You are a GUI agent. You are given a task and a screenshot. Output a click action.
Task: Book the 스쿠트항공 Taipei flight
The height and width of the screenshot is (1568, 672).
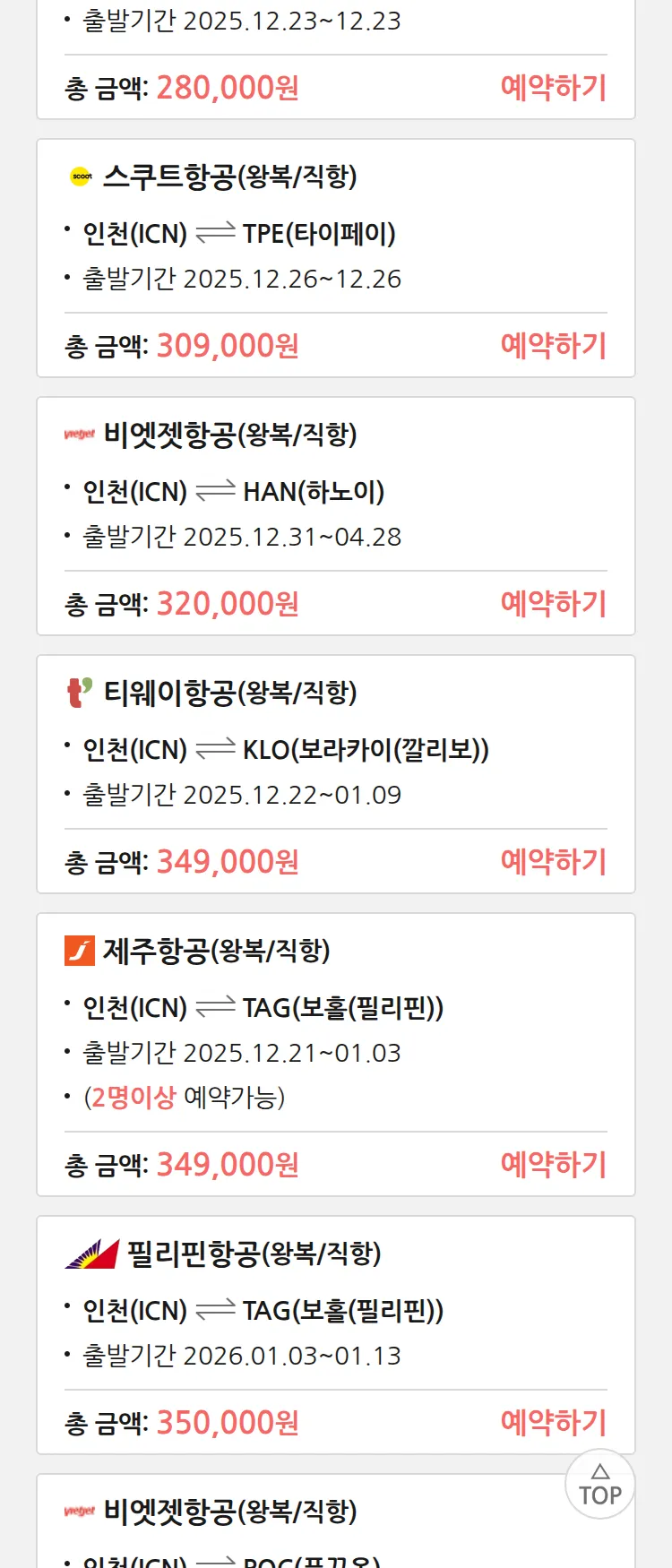click(x=553, y=346)
